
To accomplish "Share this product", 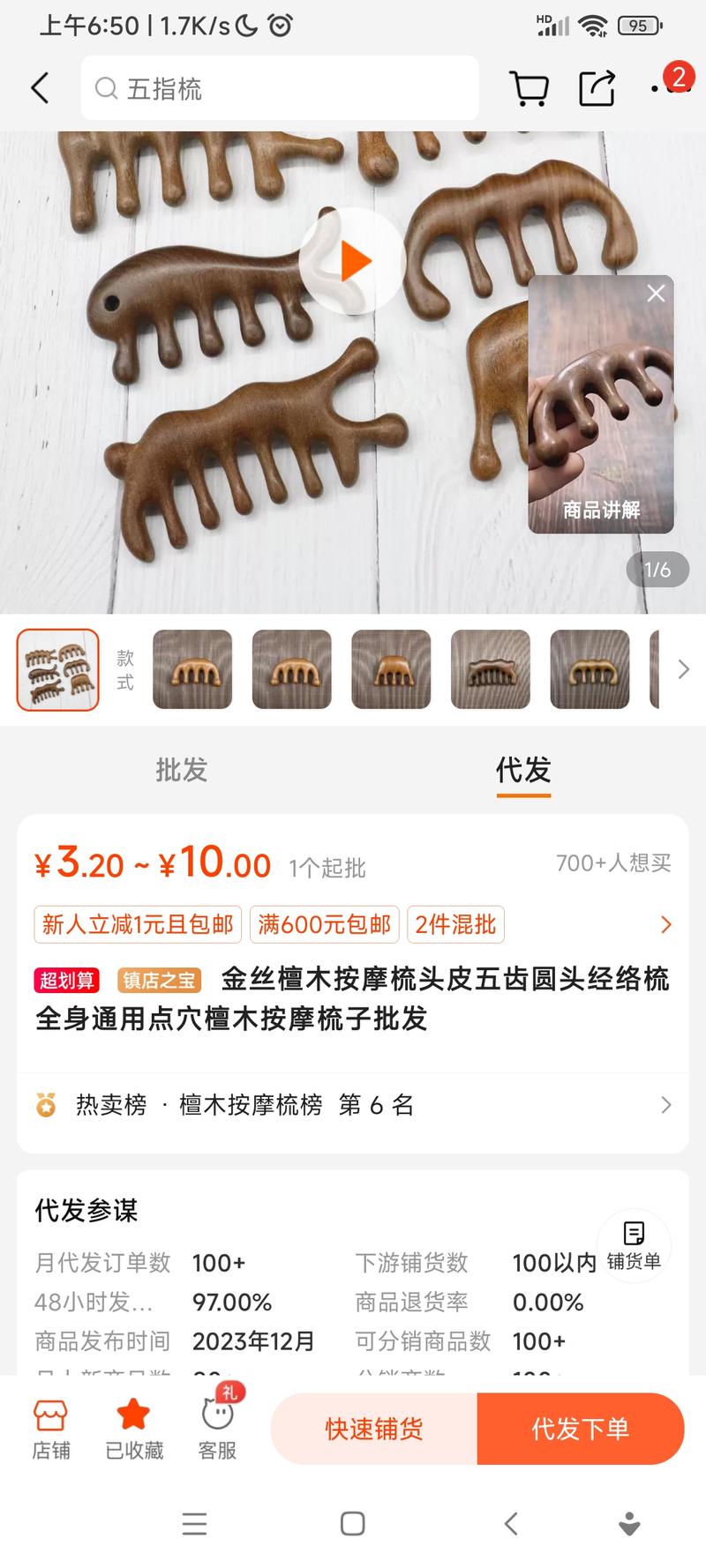I will click(x=597, y=88).
